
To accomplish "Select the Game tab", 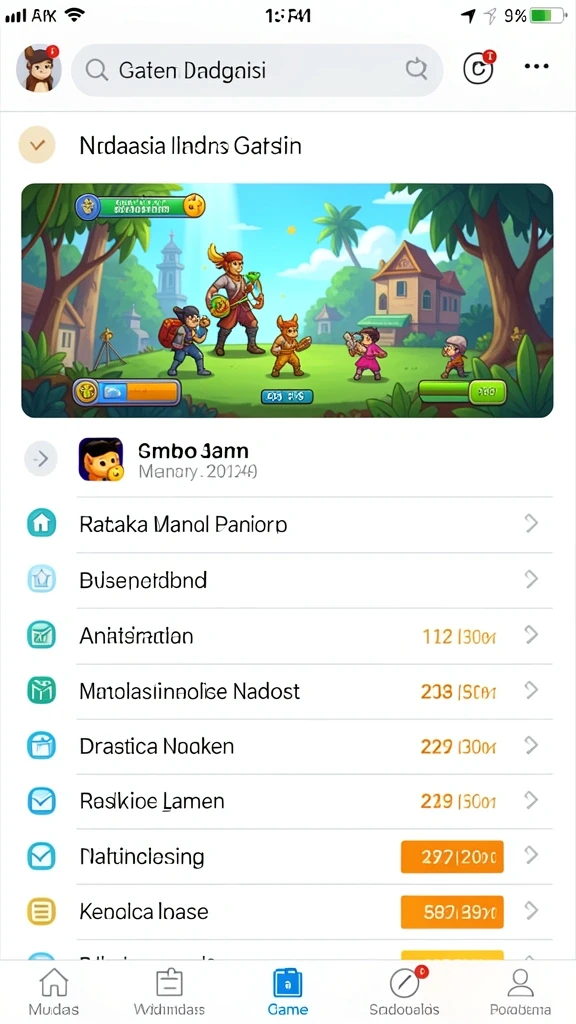I will coord(287,991).
